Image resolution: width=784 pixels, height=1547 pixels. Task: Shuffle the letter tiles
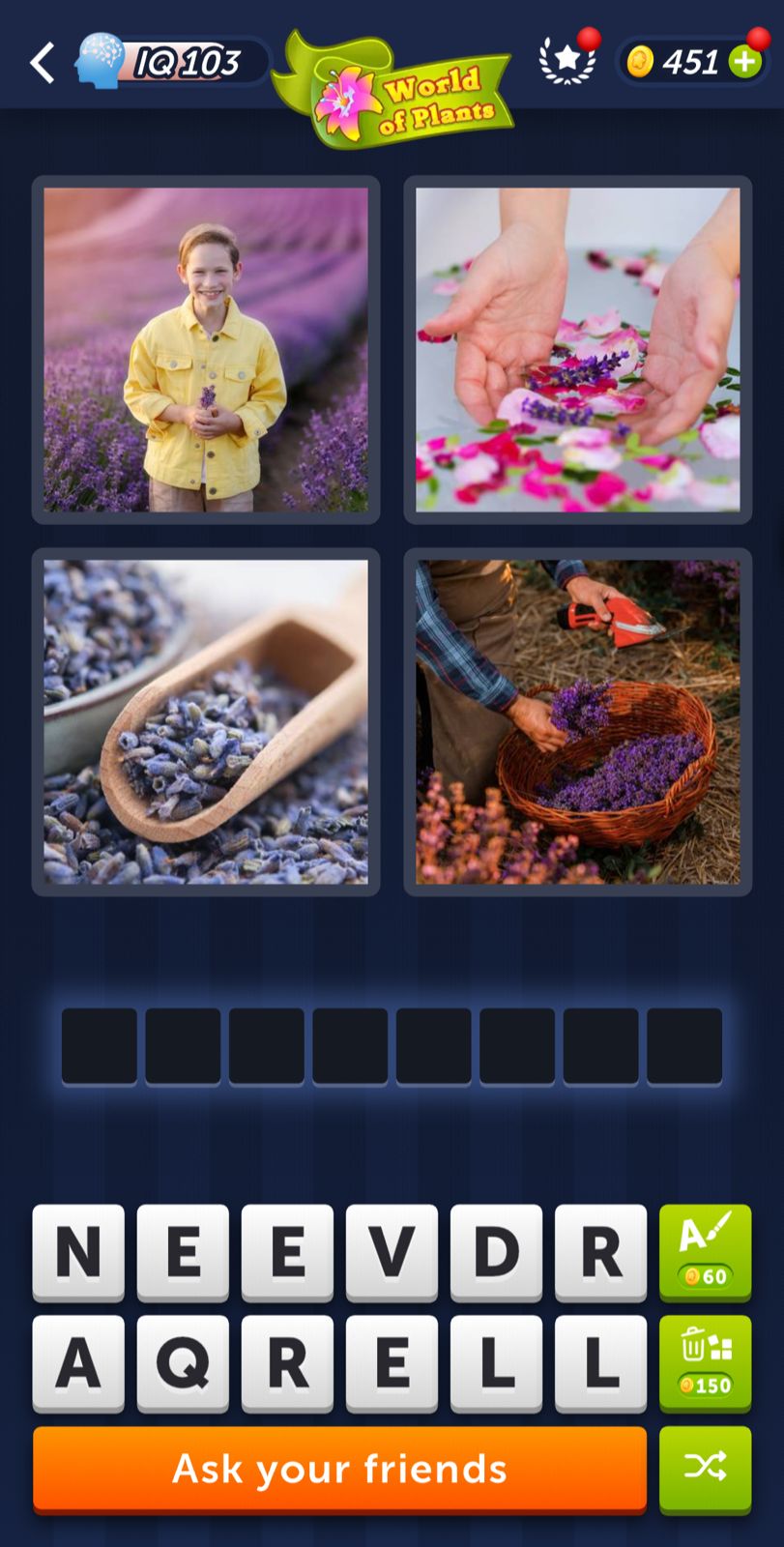(x=705, y=1468)
